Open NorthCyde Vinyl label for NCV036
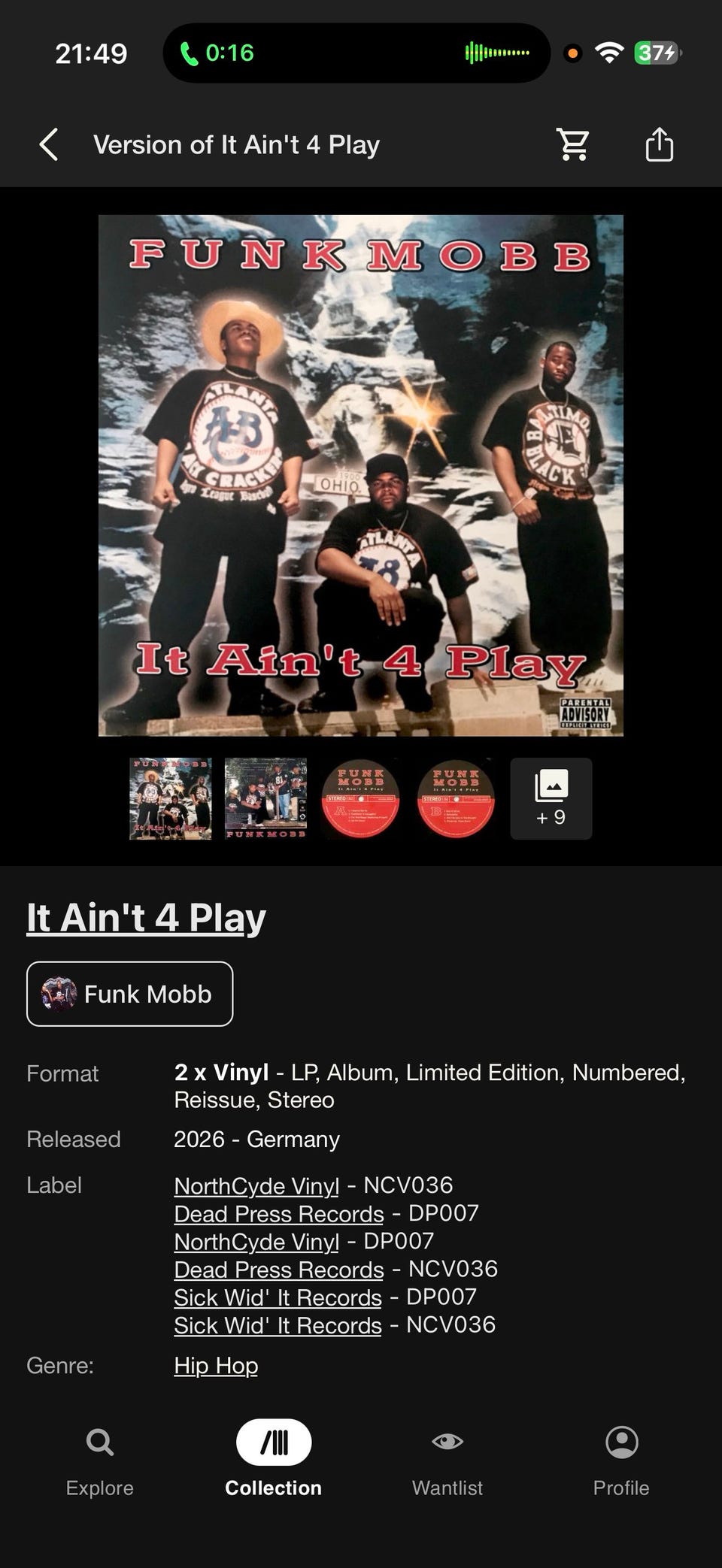 pyautogui.click(x=256, y=1185)
